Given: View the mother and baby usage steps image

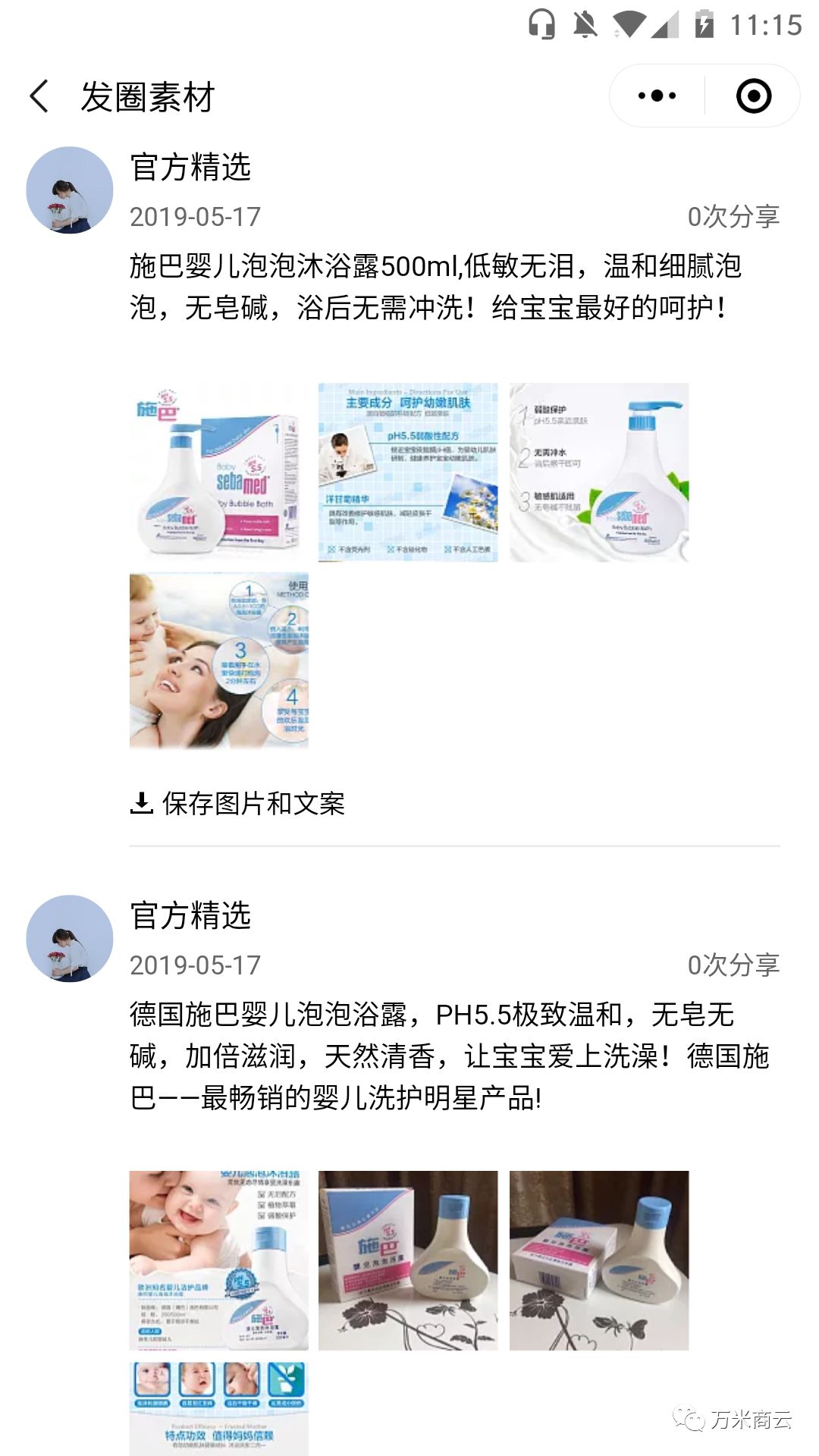Looking at the screenshot, I should [x=218, y=661].
